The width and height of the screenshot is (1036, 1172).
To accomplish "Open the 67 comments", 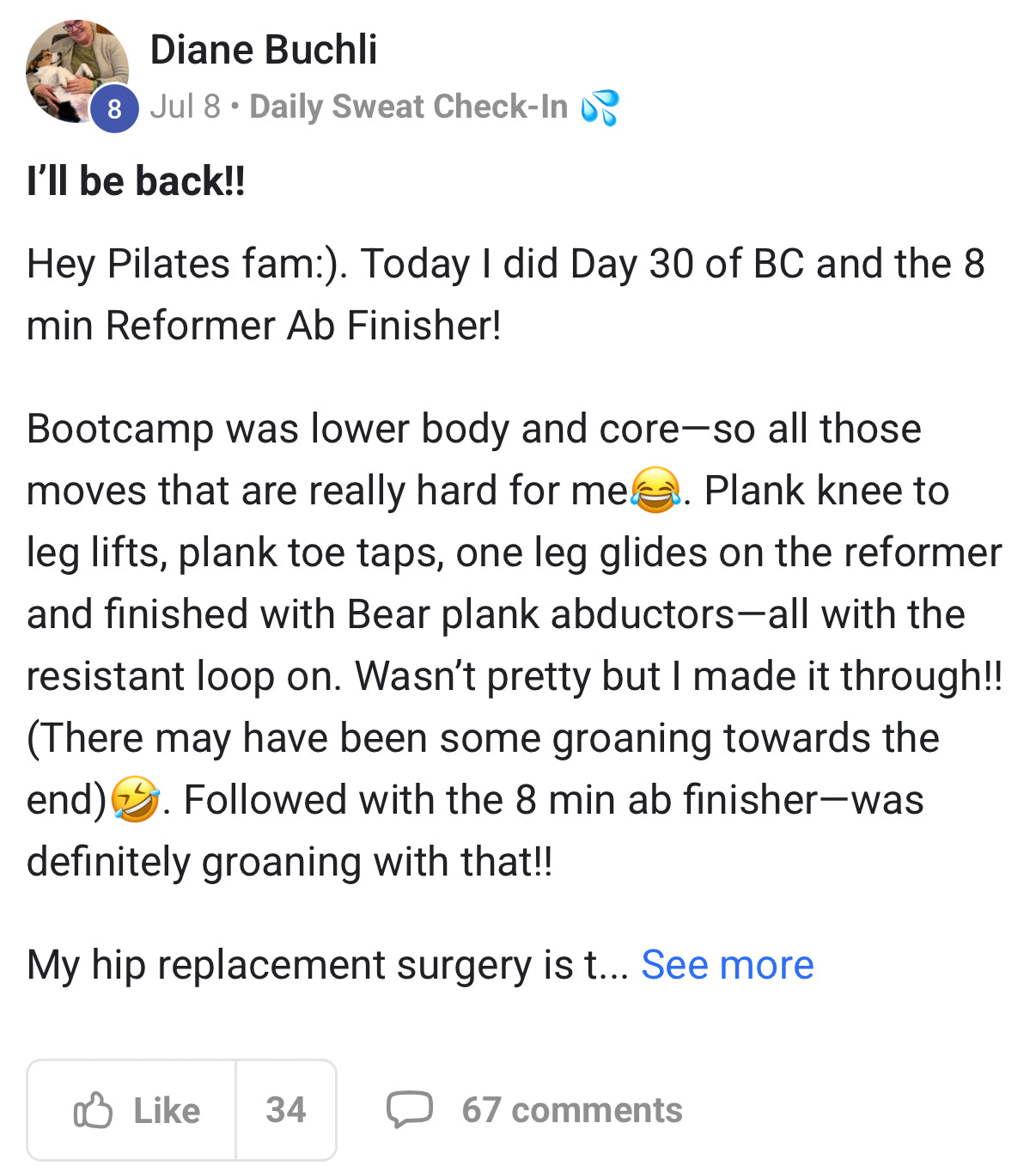I will pyautogui.click(x=535, y=1110).
